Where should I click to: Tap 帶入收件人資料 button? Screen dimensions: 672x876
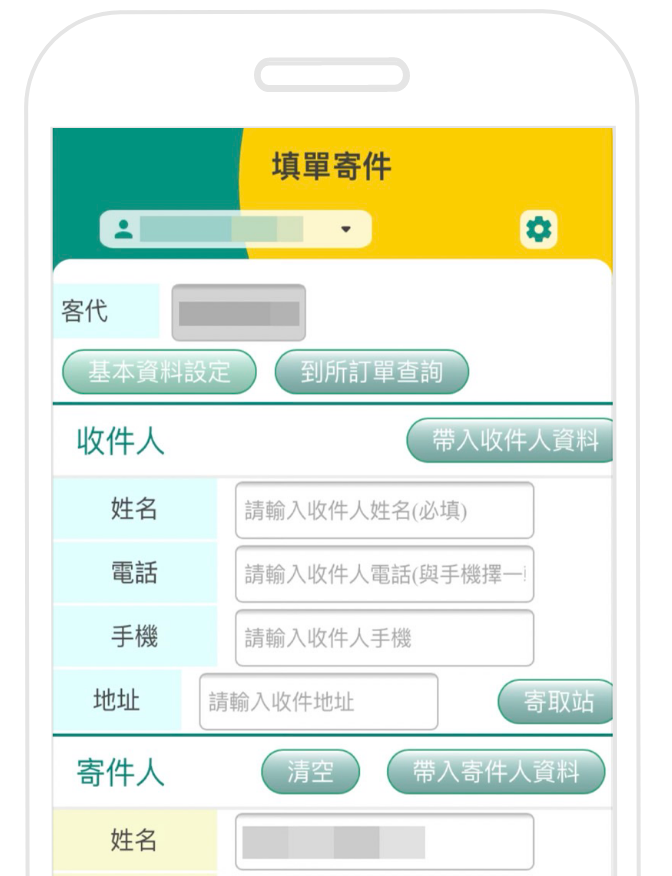pyautogui.click(x=510, y=440)
